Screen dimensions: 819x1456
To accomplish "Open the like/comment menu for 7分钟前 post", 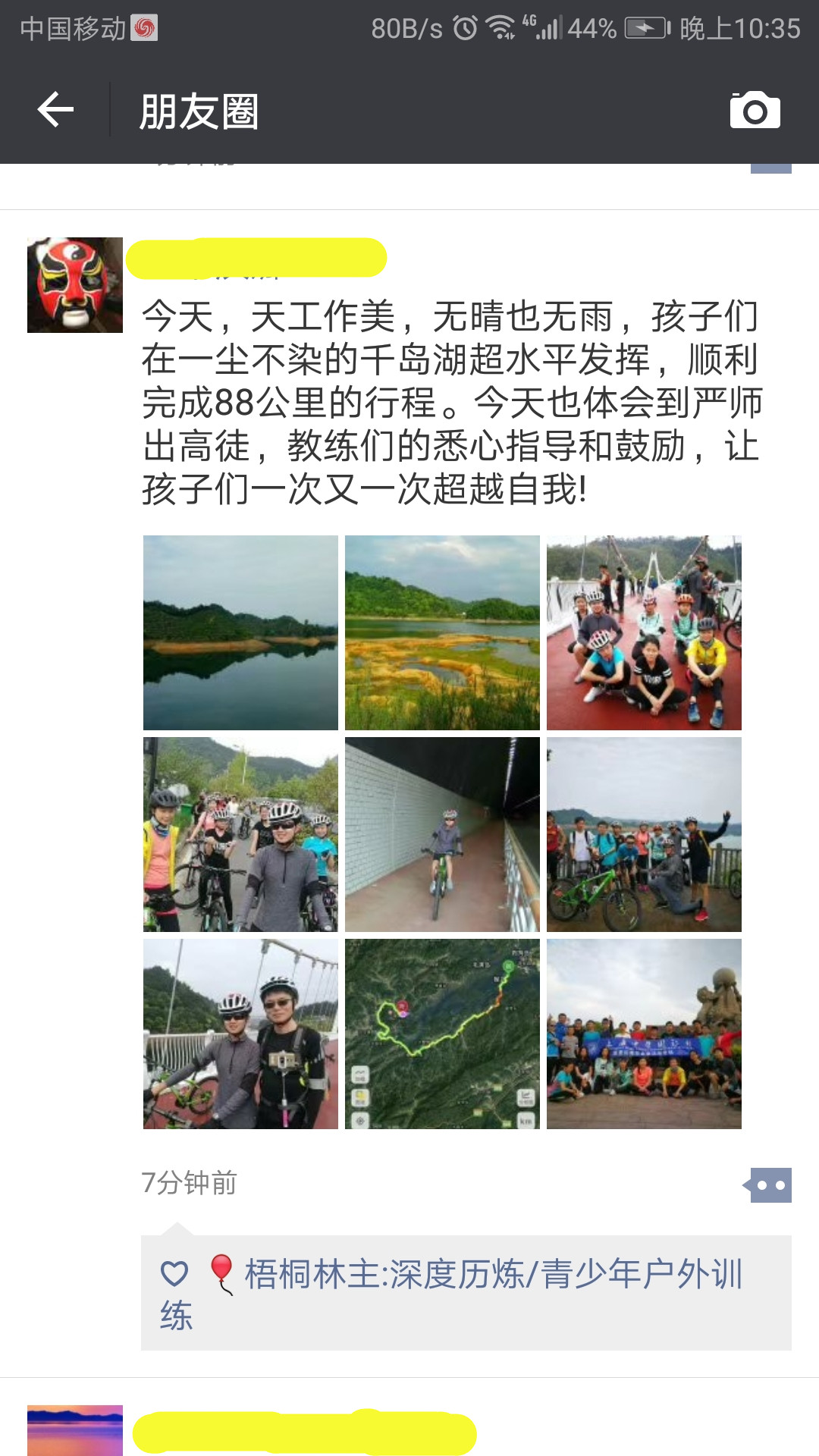I will click(767, 1185).
